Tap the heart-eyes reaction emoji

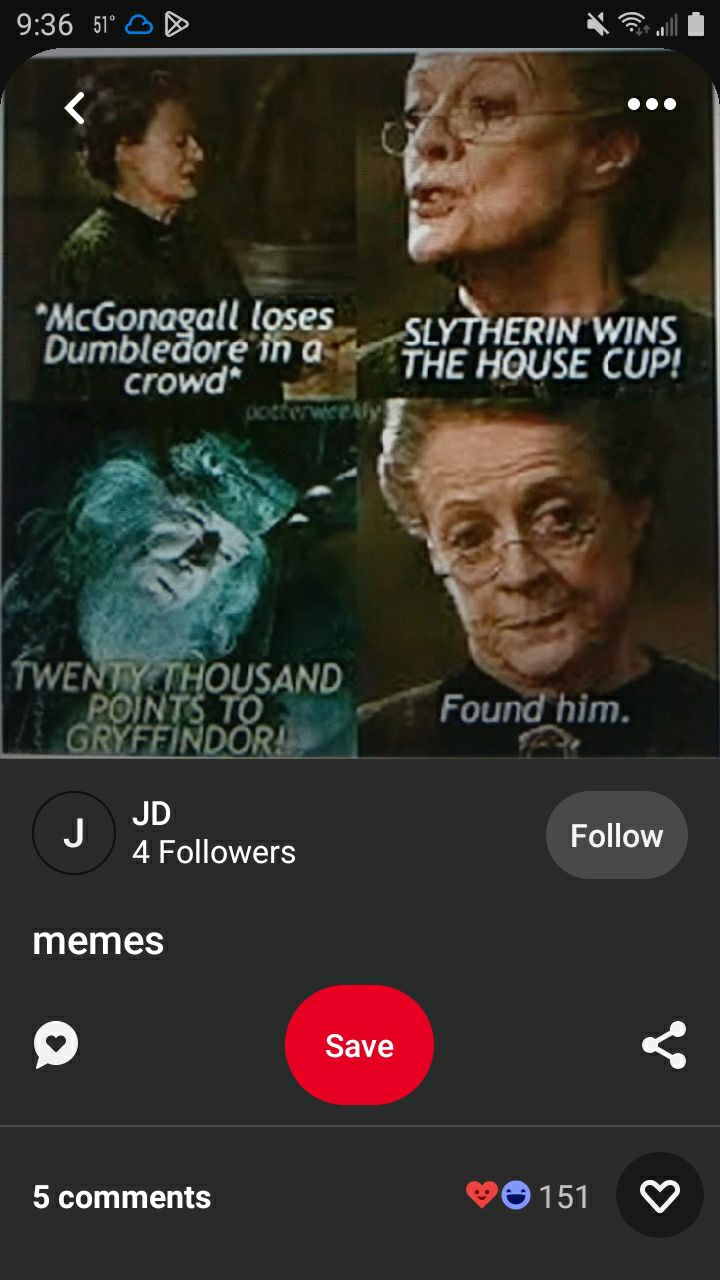(481, 1195)
